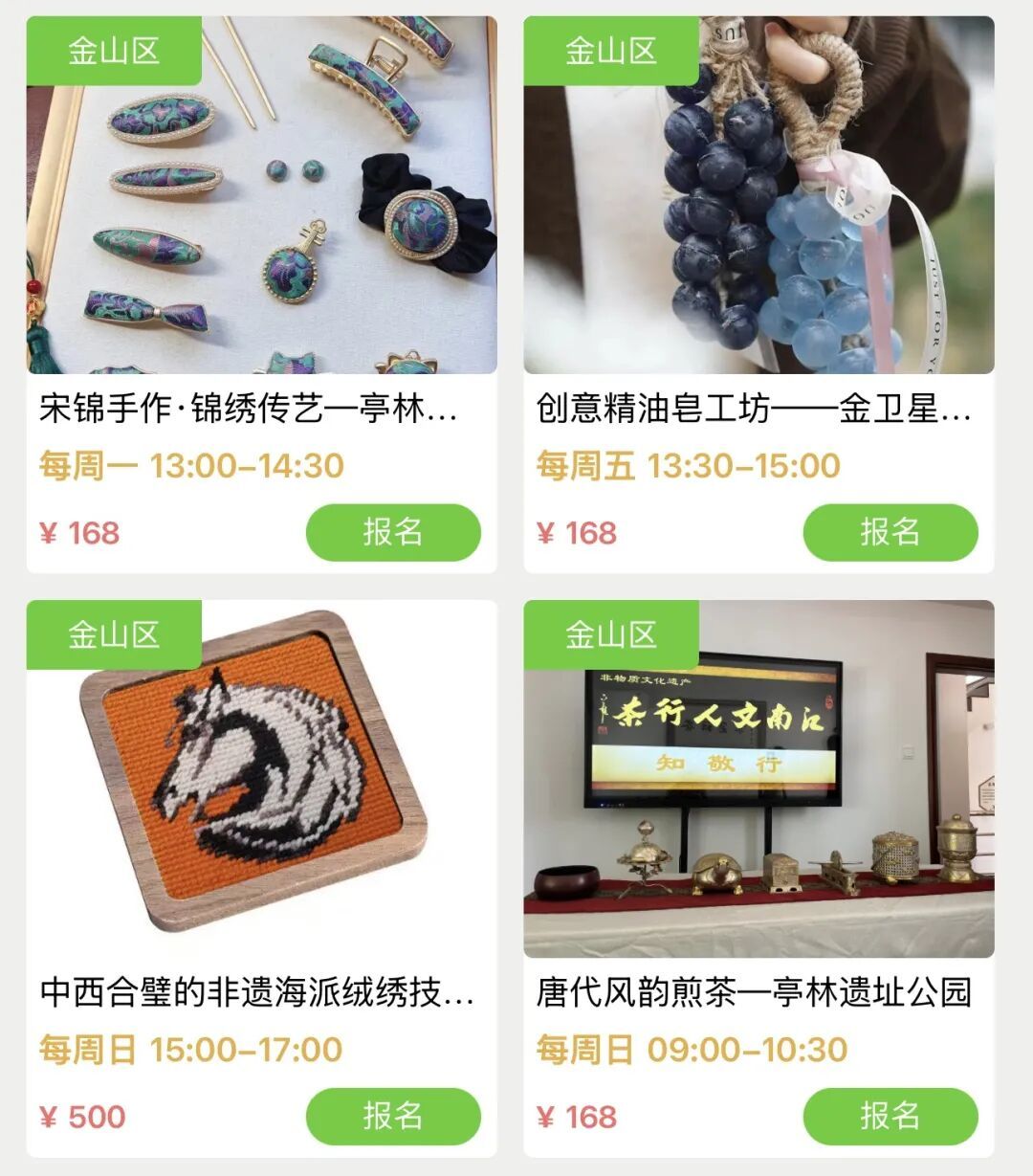Register for the ¥500 绒绣 course via 报名
This screenshot has width=1033, height=1176.
point(393,1116)
